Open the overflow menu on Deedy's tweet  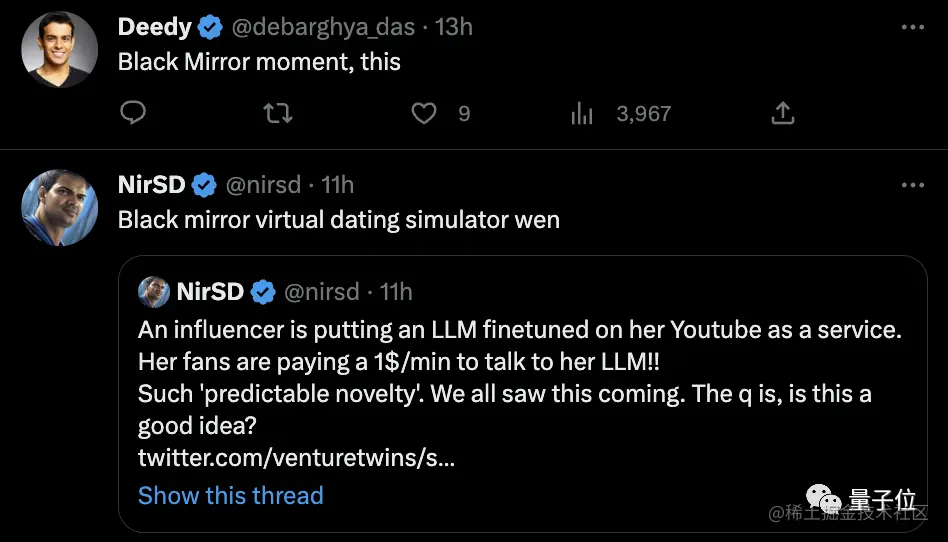pos(912,27)
